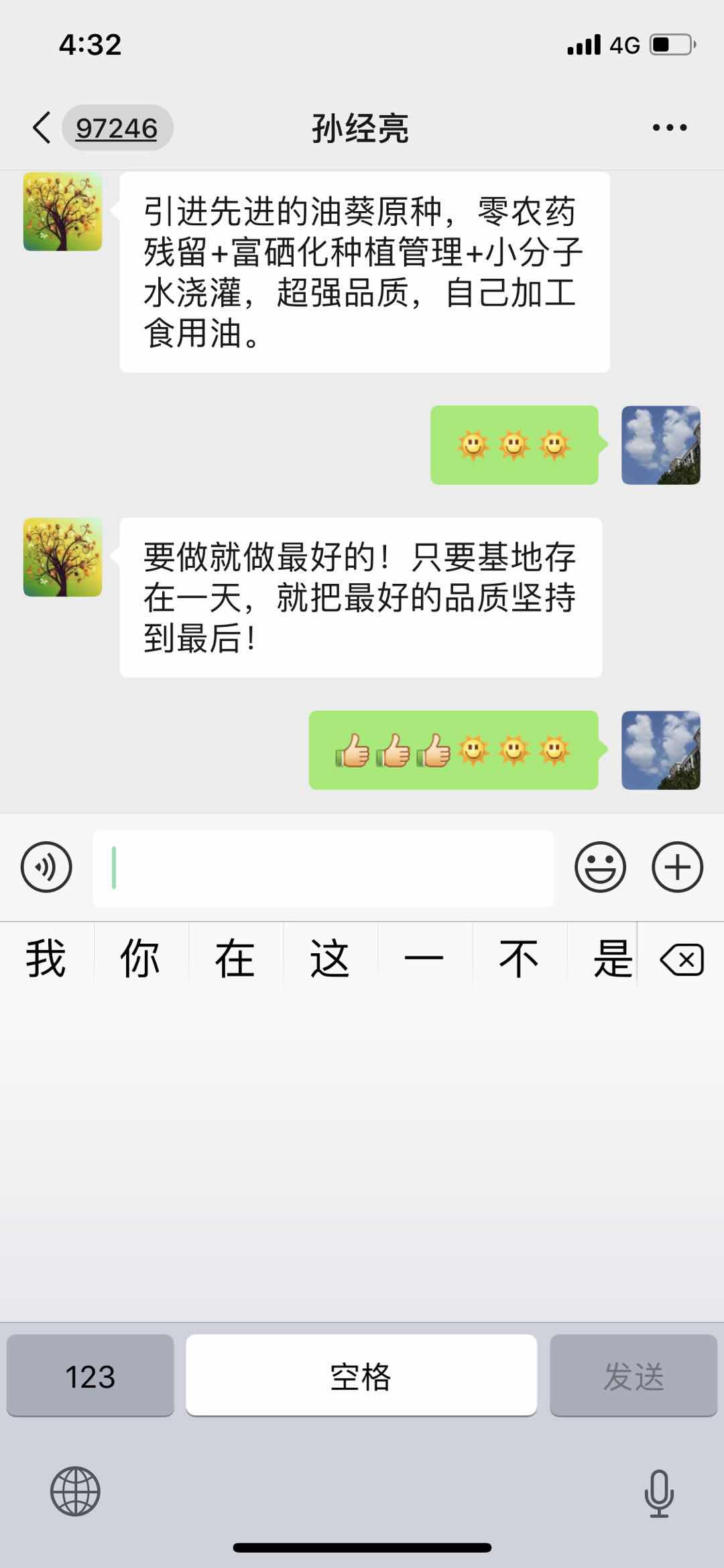Tap the suggested character 是
This screenshot has width=724, height=1568.
pos(612,959)
